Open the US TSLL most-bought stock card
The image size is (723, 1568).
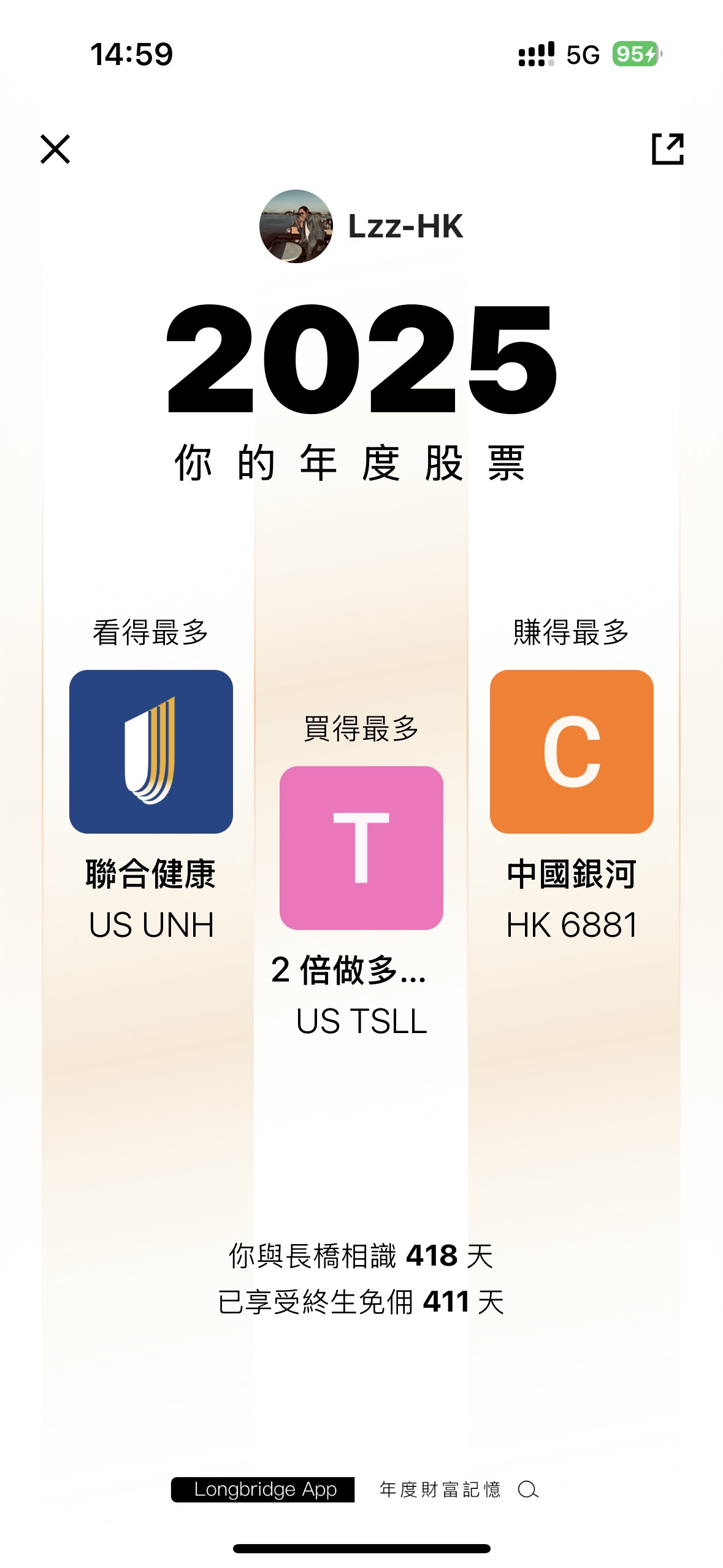[x=361, y=848]
